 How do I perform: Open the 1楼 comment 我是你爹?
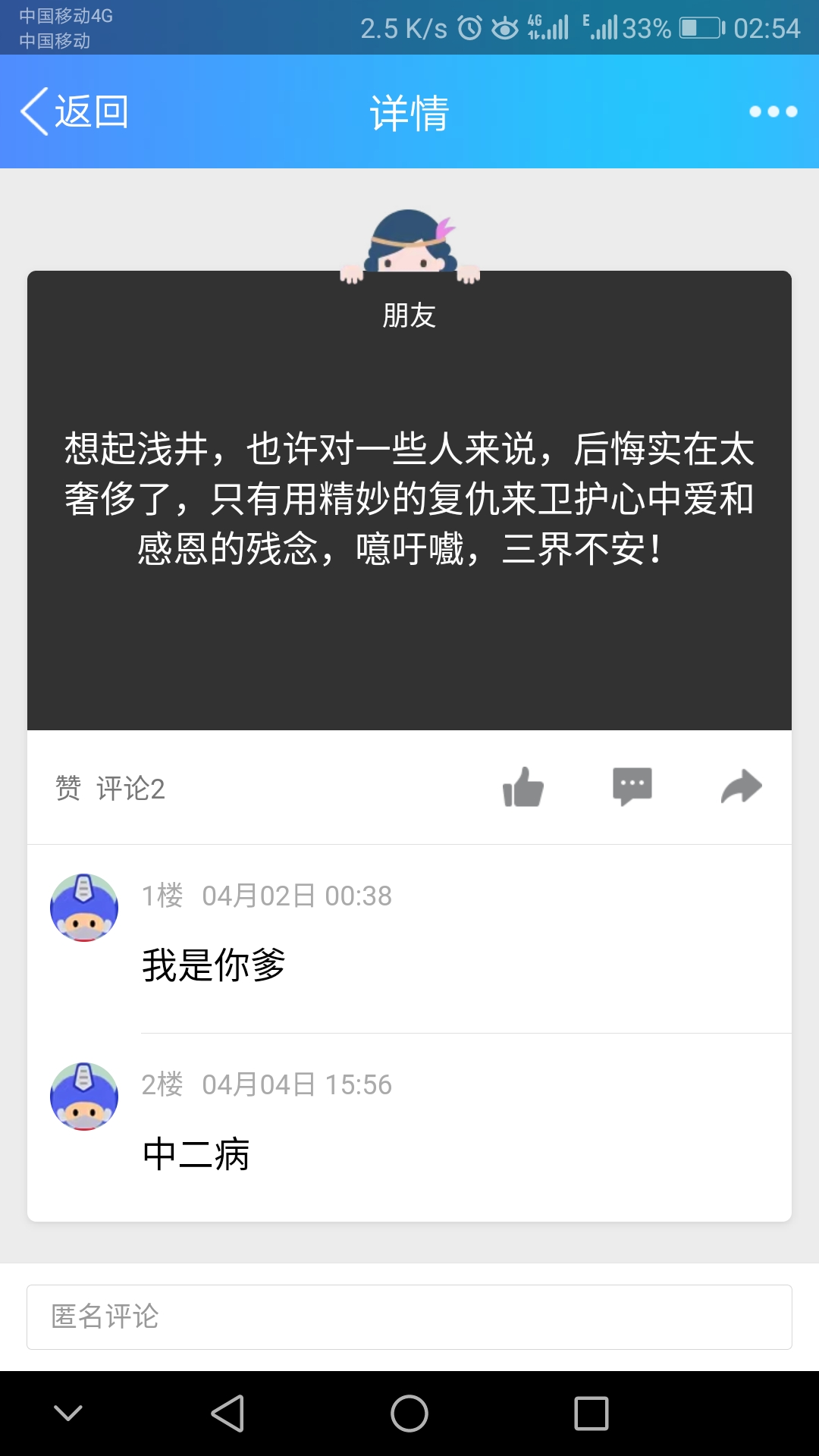tap(214, 965)
